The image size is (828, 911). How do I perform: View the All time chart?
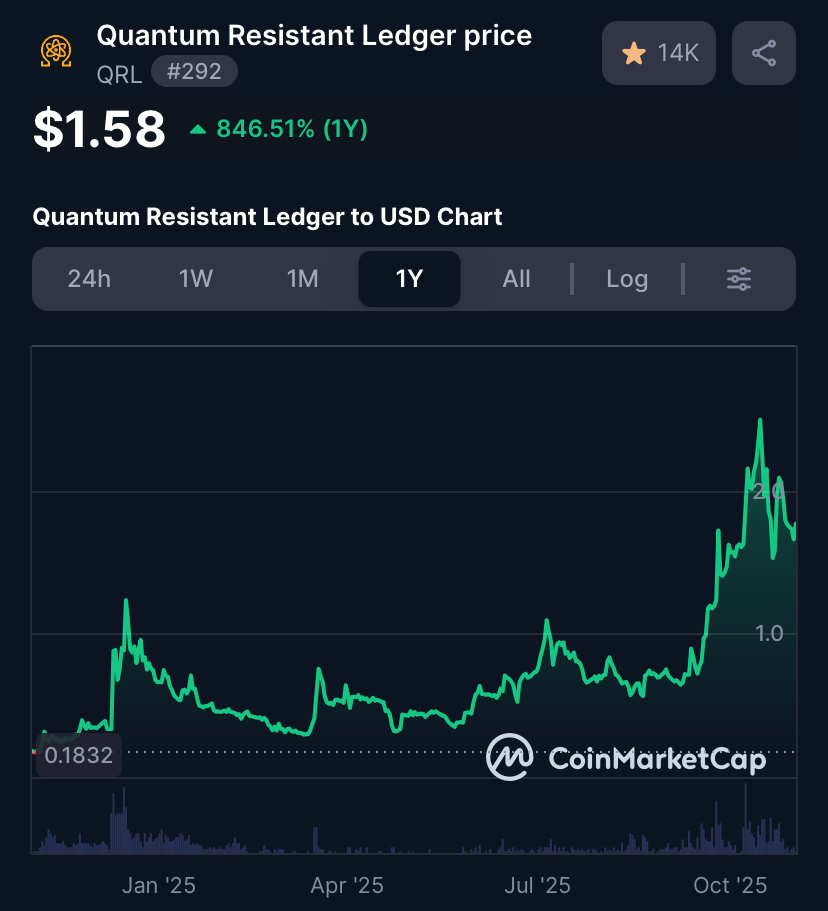click(516, 279)
